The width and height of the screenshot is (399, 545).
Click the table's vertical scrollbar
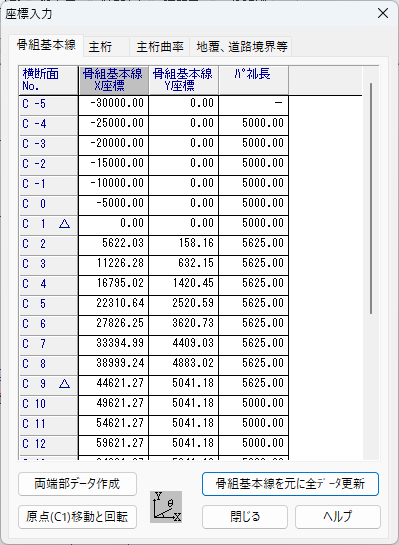(x=371, y=198)
